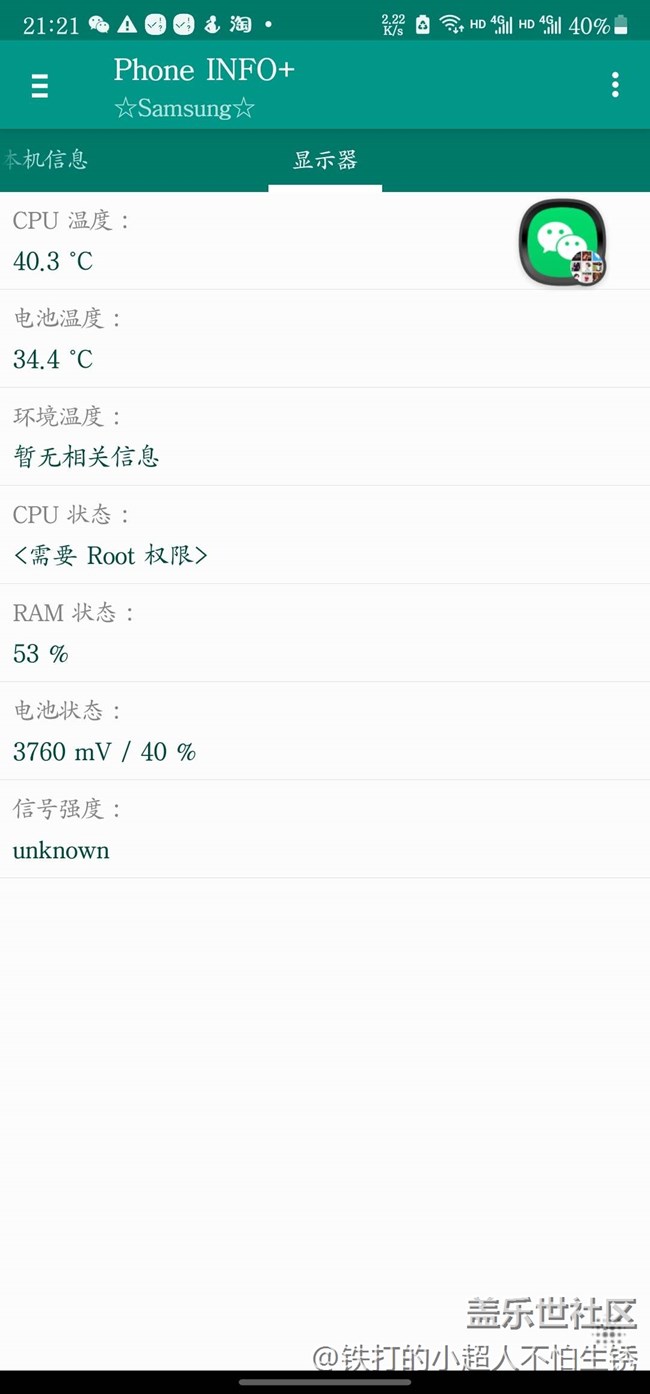Open the hamburger drawer menu
Screen dimensions: 650x1394
pos(40,86)
